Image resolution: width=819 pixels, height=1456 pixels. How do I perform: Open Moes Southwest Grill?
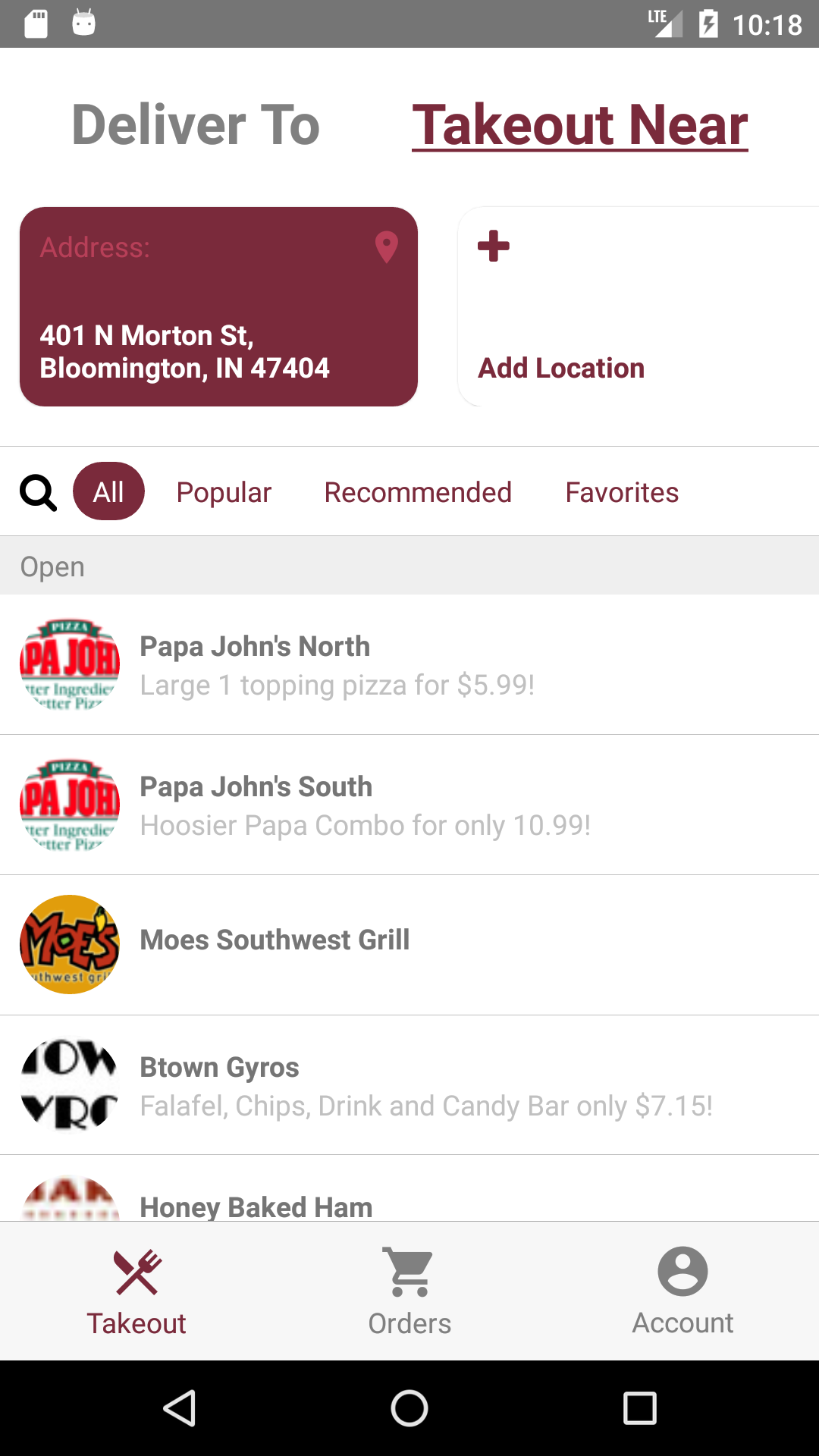[409, 945]
